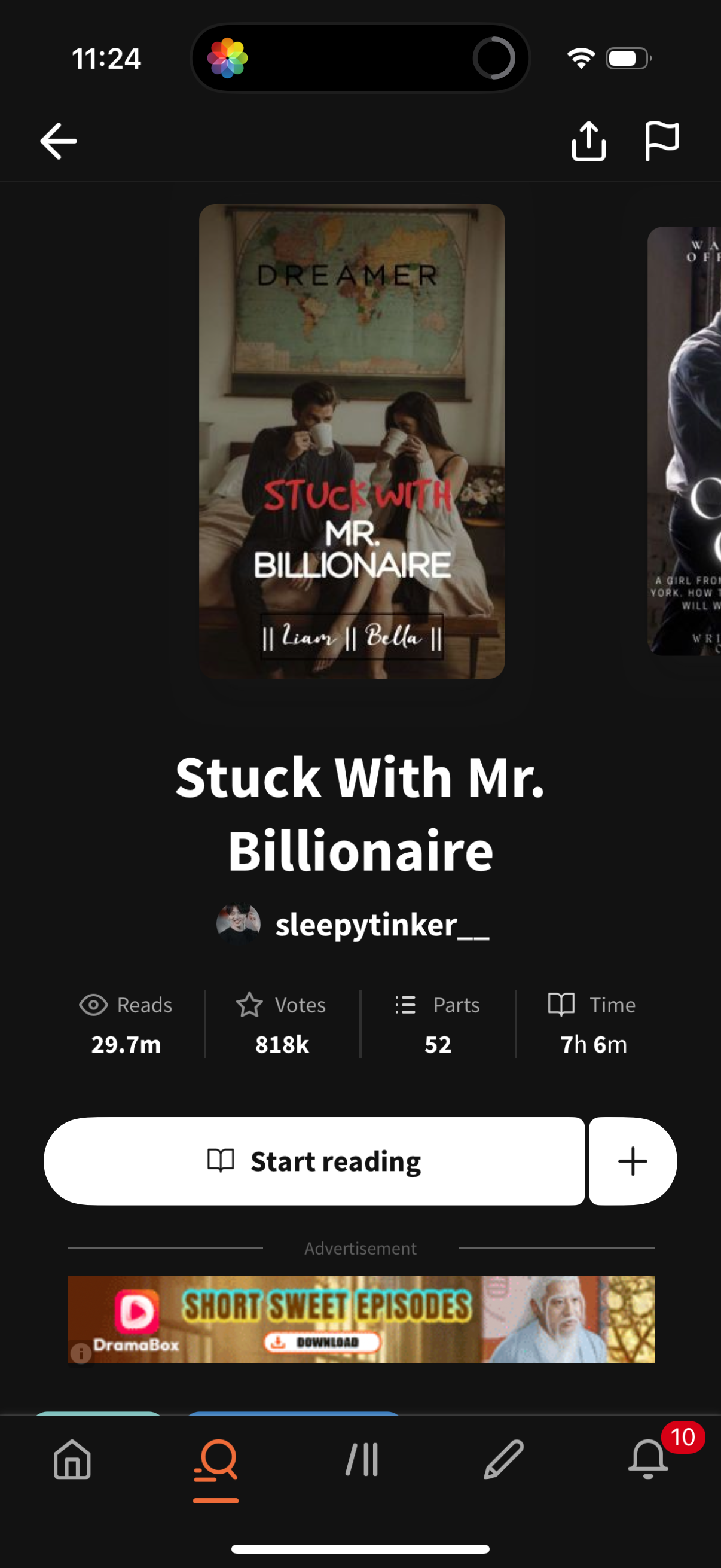721x1568 pixels.
Task: Report this story using the flag icon
Action: coord(661,141)
